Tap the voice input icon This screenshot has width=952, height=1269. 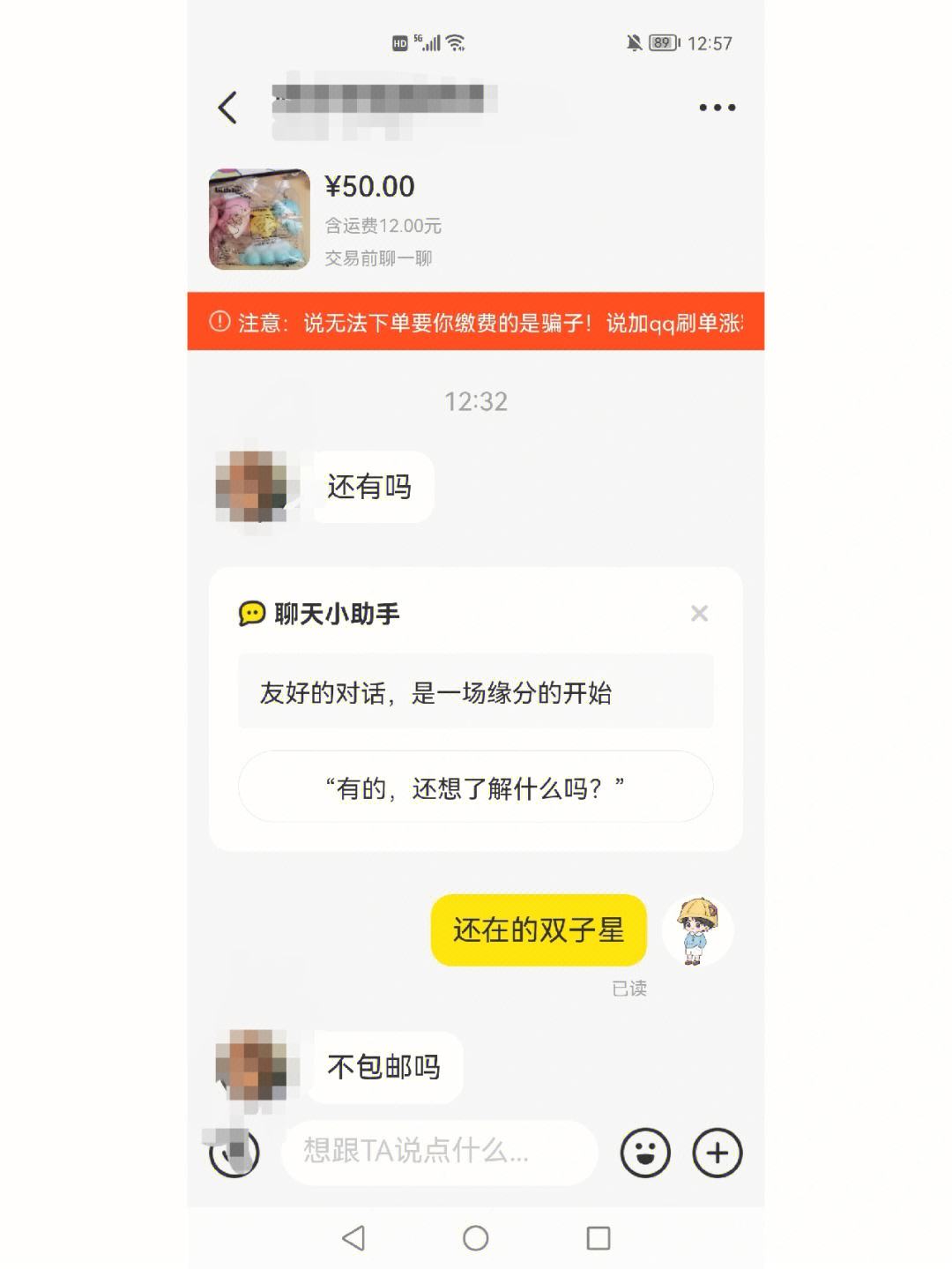pos(234,1153)
